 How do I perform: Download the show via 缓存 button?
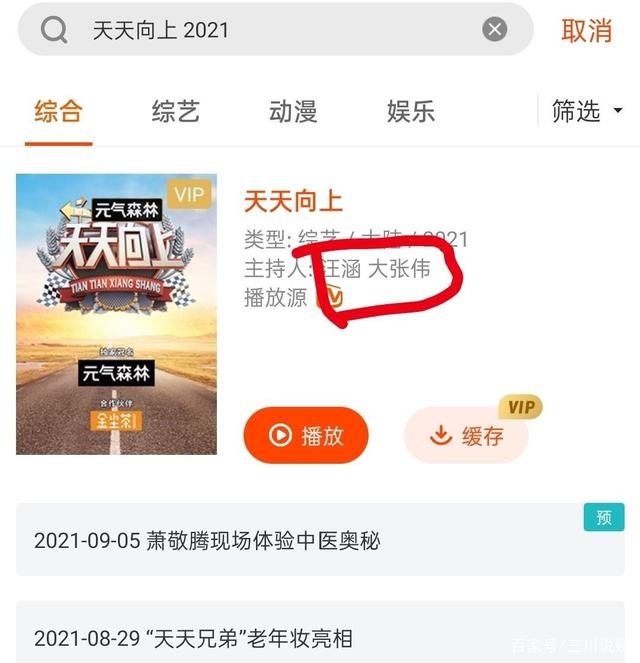(x=466, y=436)
